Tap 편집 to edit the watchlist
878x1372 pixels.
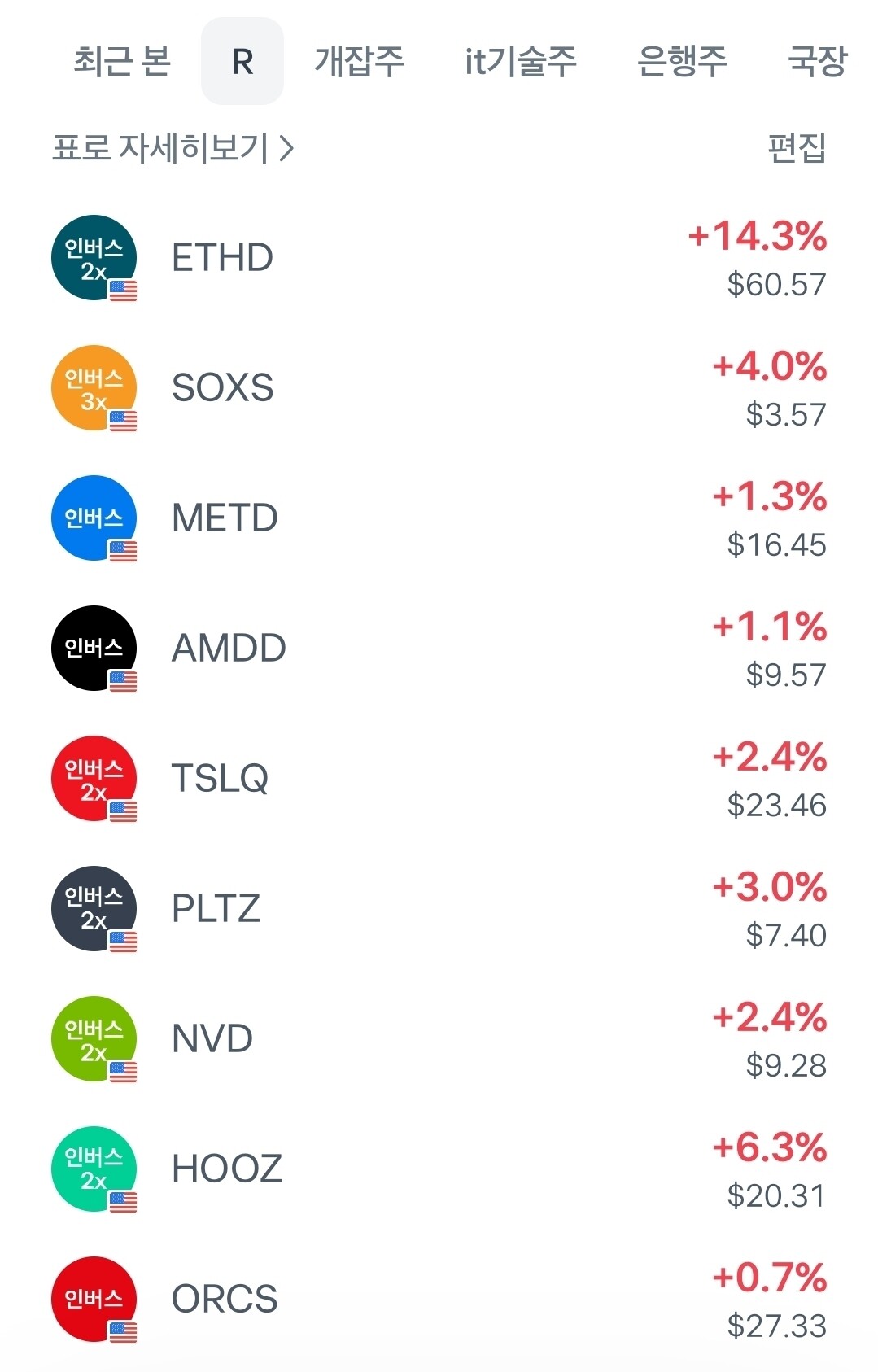(797, 148)
